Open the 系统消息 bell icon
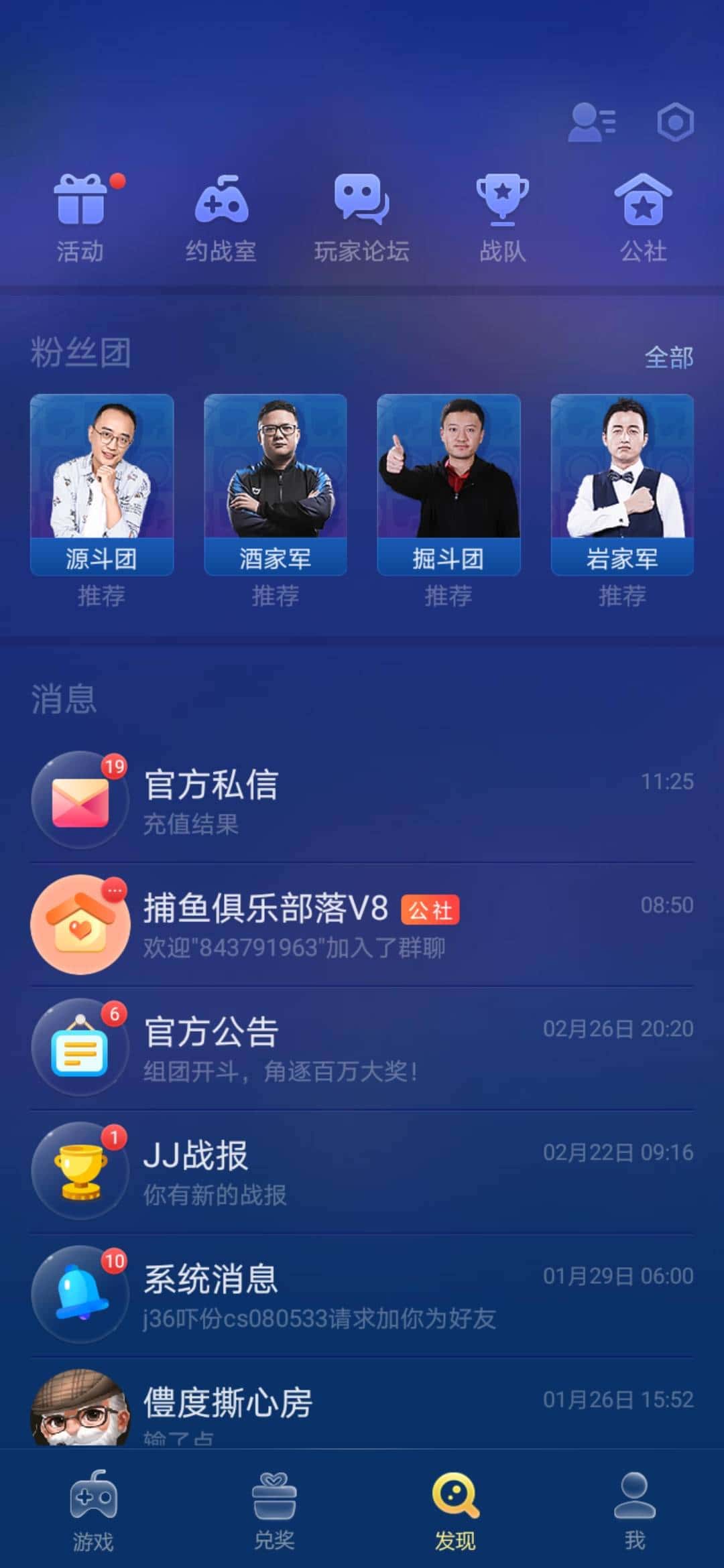This screenshot has width=724, height=1568. tap(80, 1293)
